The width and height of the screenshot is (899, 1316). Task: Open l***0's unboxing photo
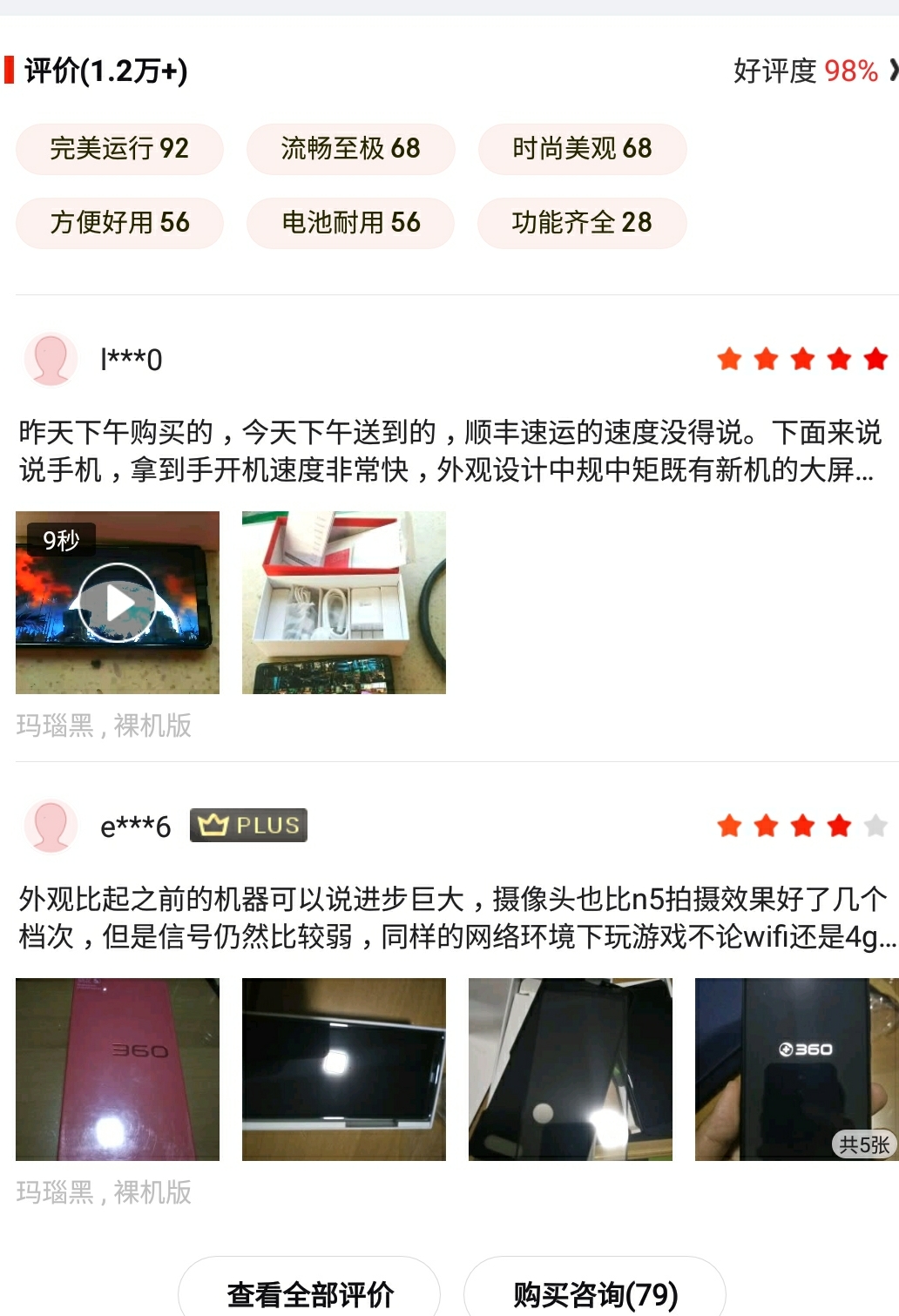coord(344,603)
